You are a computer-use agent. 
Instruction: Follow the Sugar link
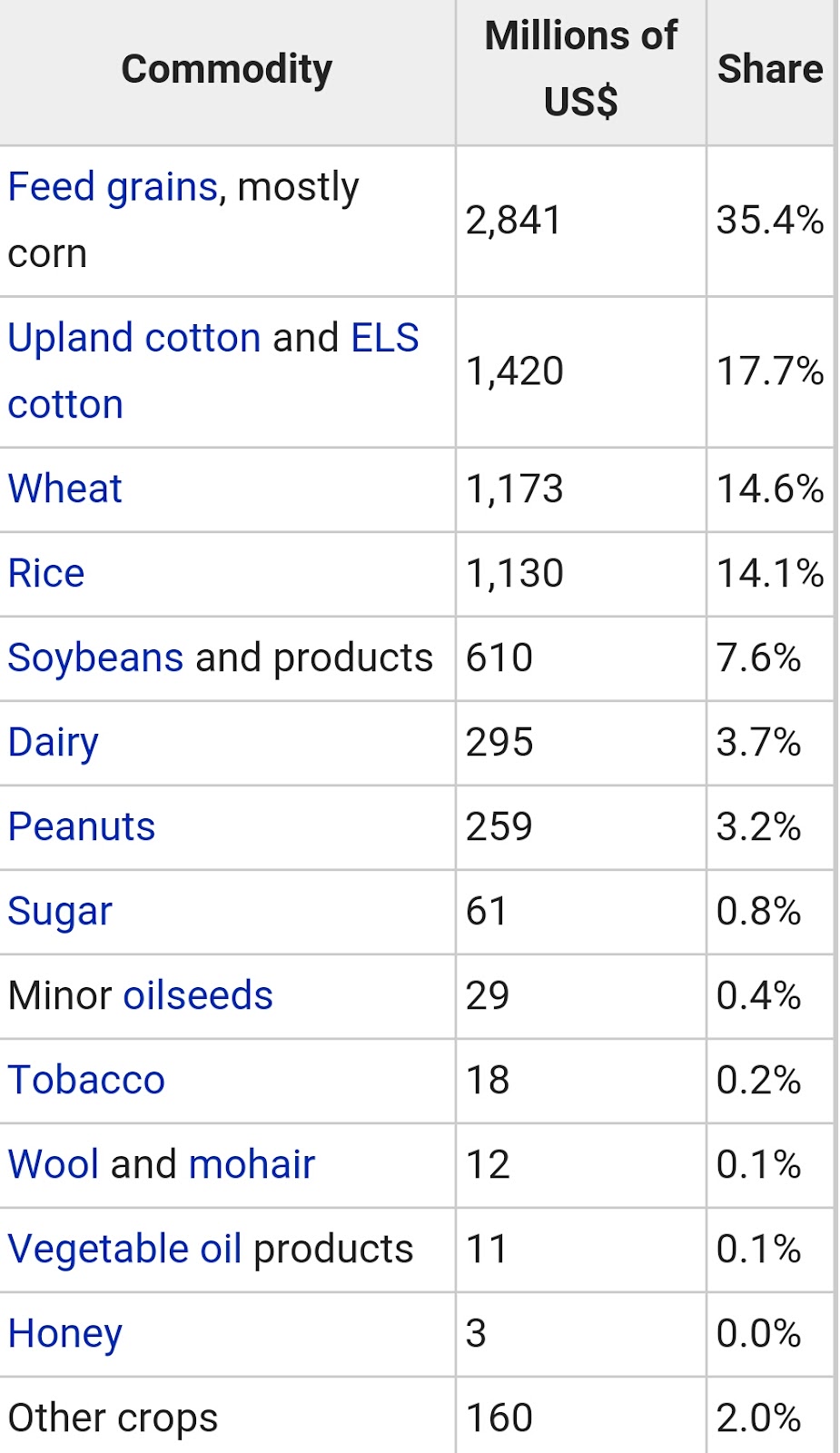[x=60, y=912]
